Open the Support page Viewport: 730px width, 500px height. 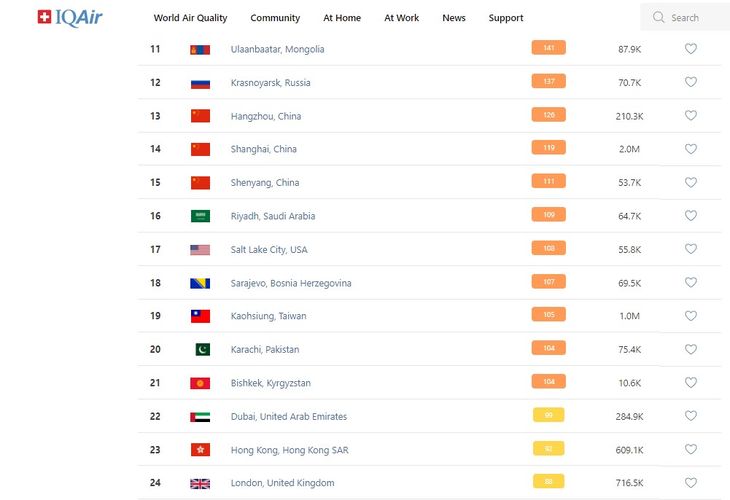(x=506, y=18)
